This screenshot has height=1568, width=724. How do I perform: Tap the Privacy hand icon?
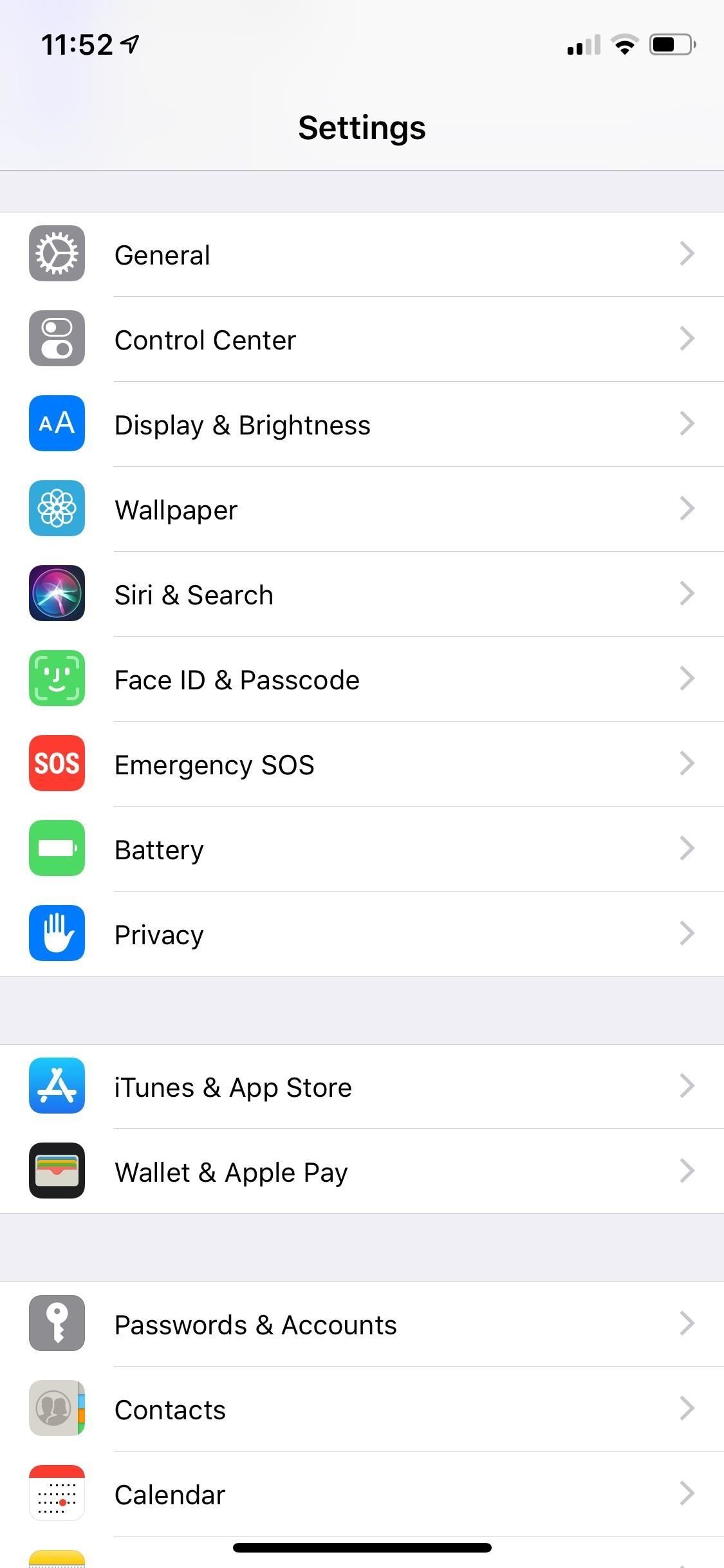(57, 934)
